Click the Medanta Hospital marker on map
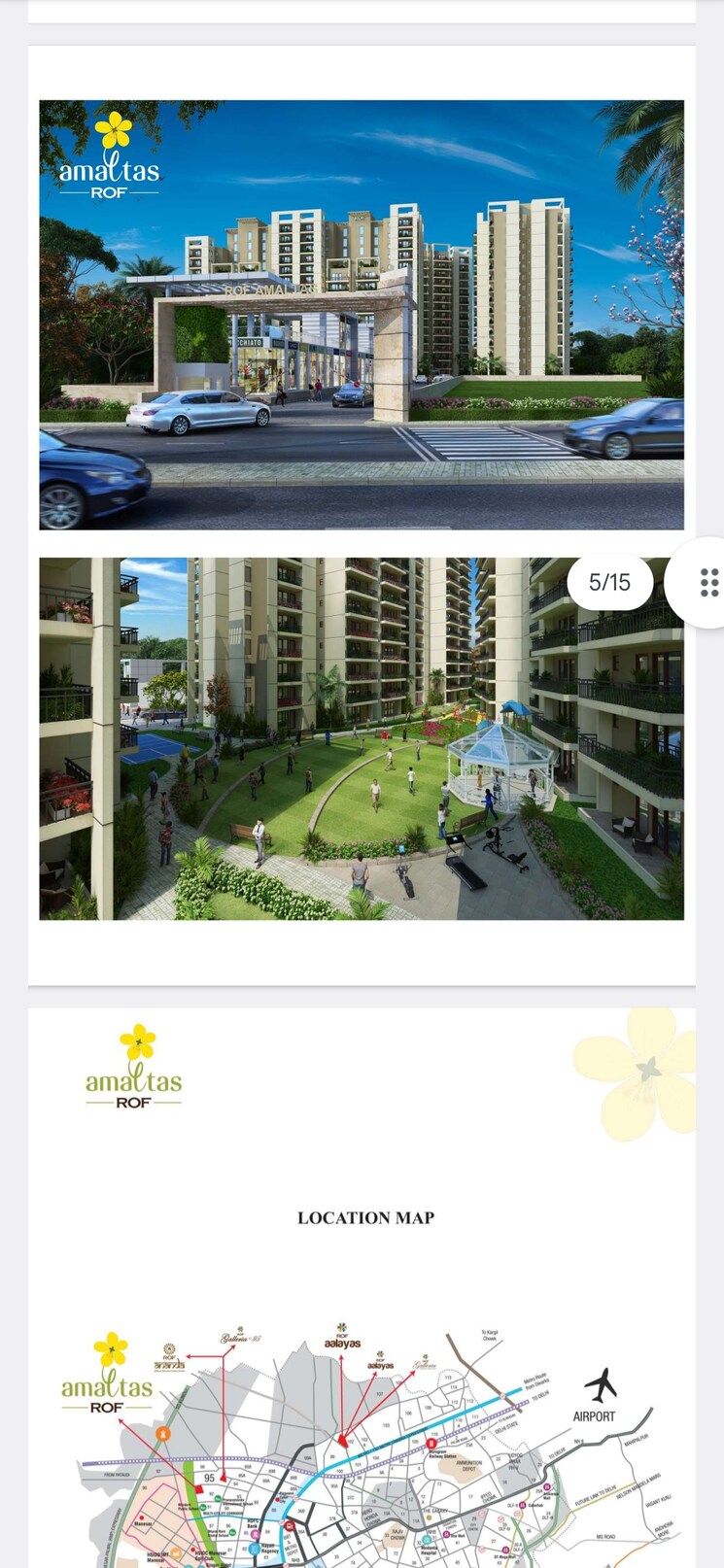 pyautogui.click(x=427, y=1543)
